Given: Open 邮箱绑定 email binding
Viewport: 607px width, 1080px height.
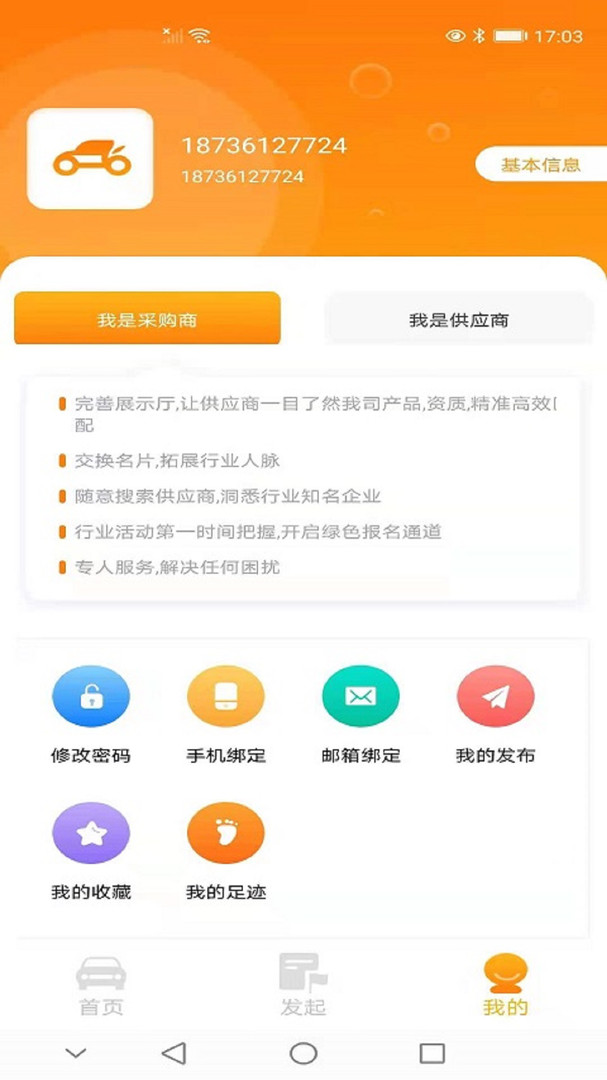Looking at the screenshot, I should point(361,714).
